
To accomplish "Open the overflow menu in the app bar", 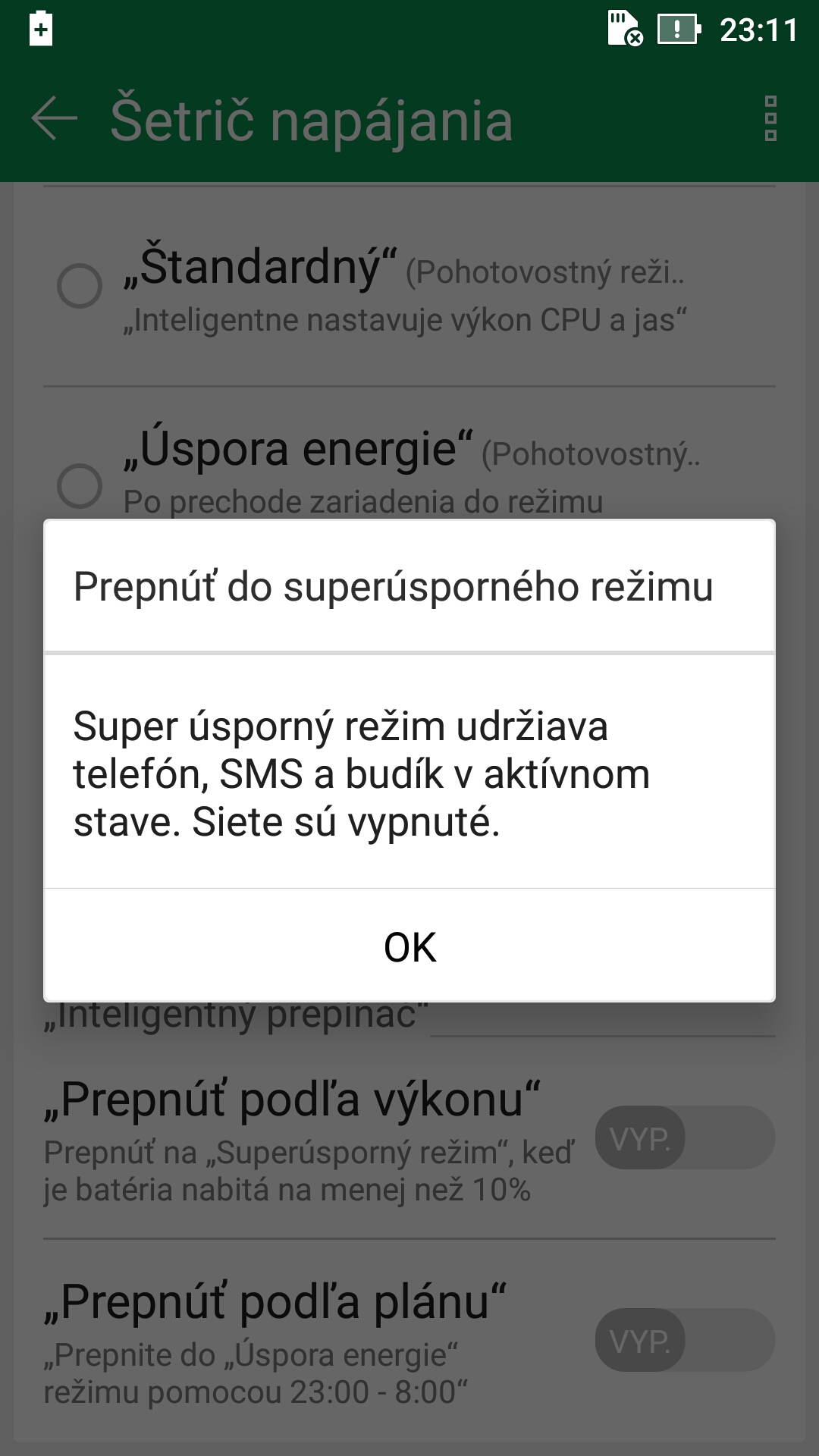I will click(770, 119).
